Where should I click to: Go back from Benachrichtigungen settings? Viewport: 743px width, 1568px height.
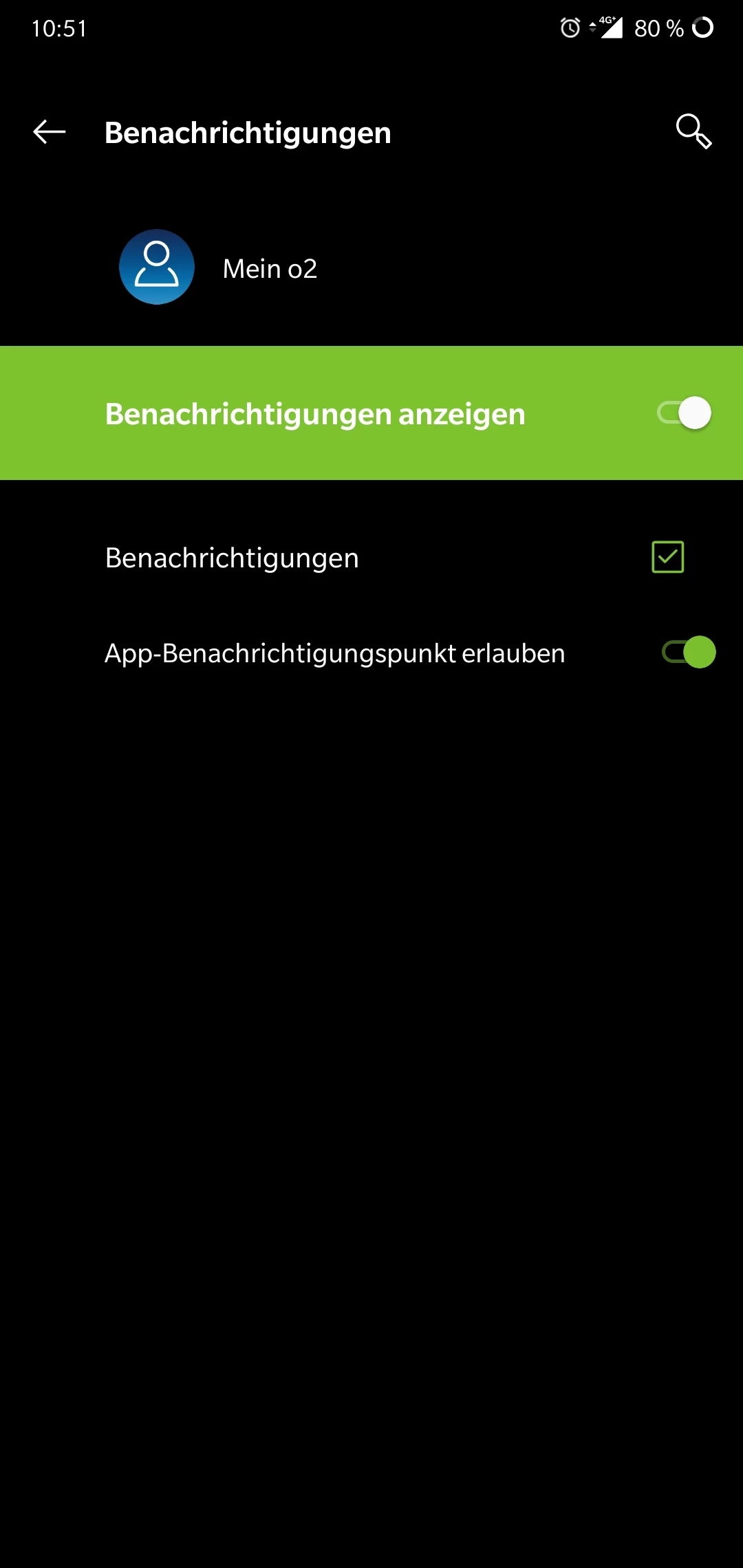pyautogui.click(x=50, y=132)
